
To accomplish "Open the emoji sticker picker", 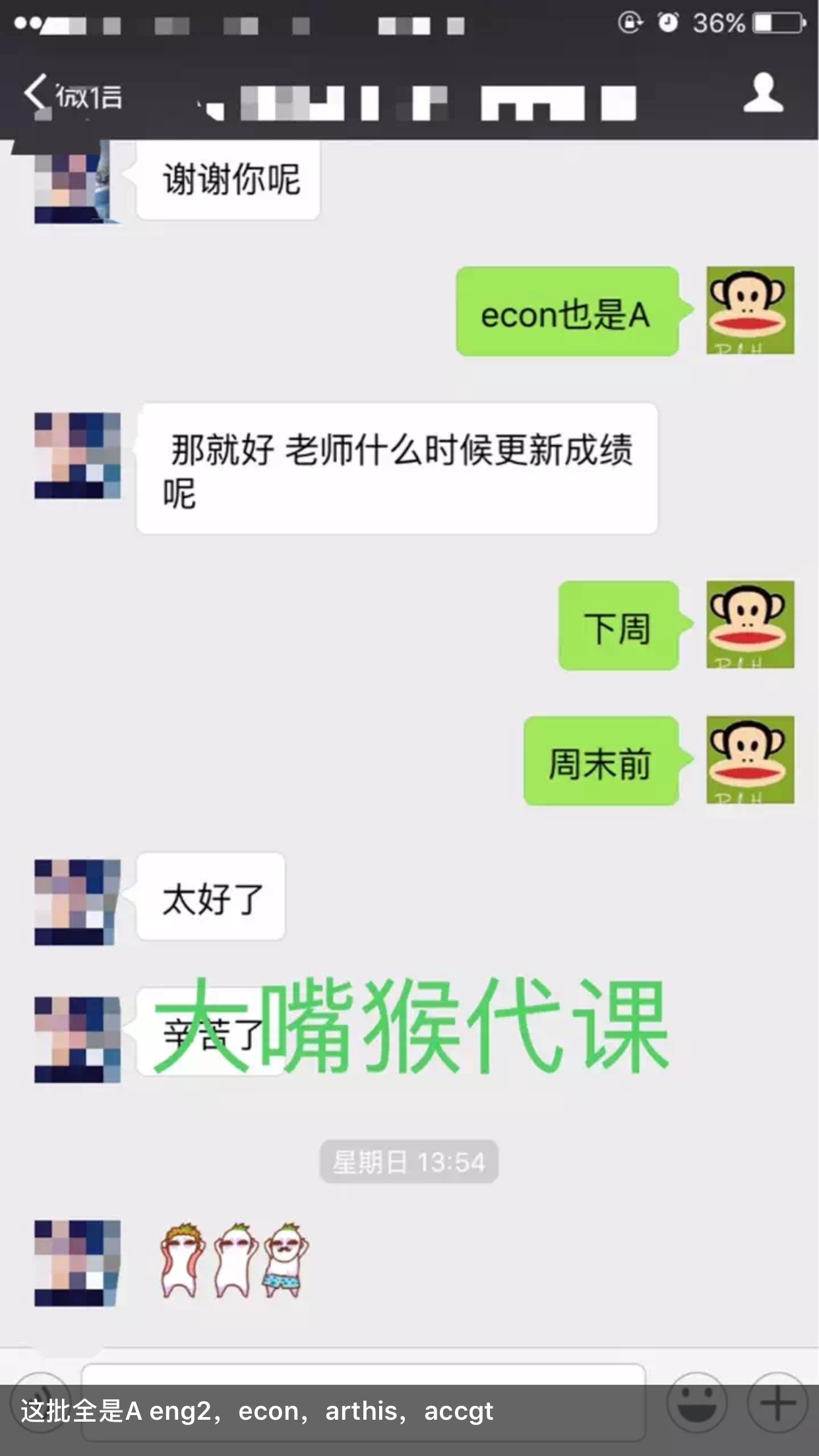I will [697, 1402].
